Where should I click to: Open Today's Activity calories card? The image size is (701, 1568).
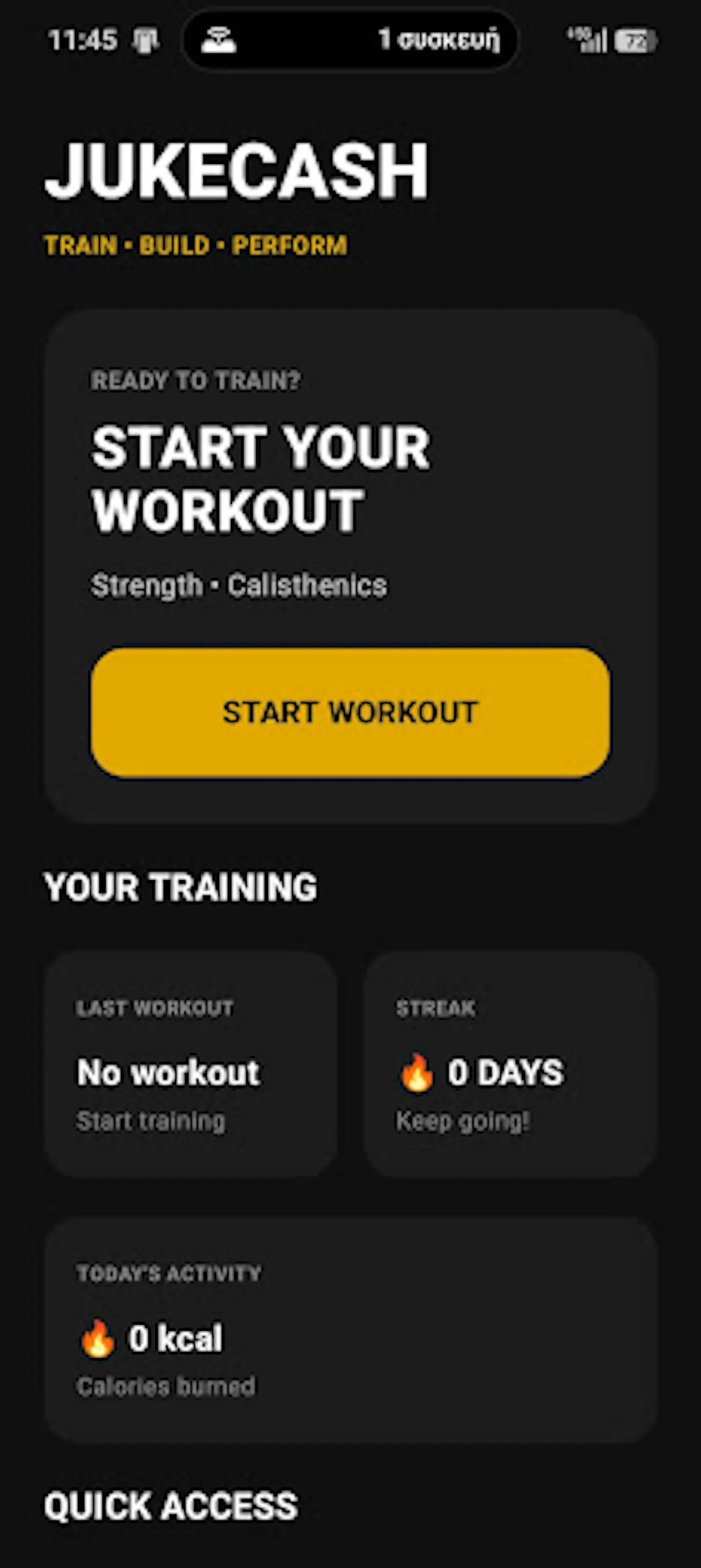pos(351,1330)
